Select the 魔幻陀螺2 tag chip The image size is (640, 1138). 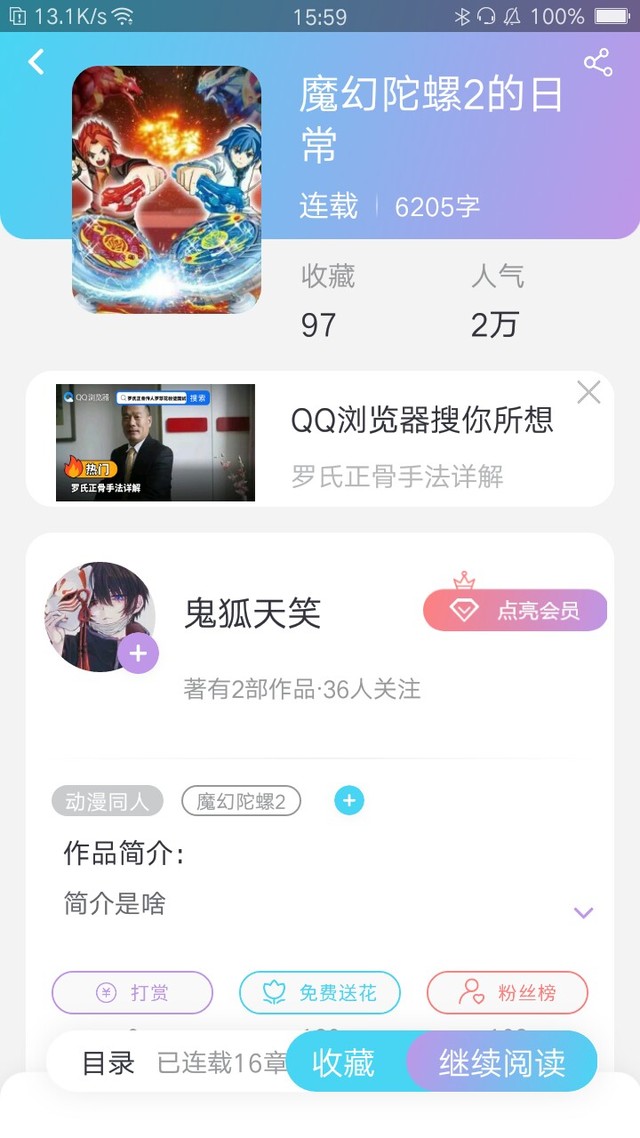click(x=241, y=801)
